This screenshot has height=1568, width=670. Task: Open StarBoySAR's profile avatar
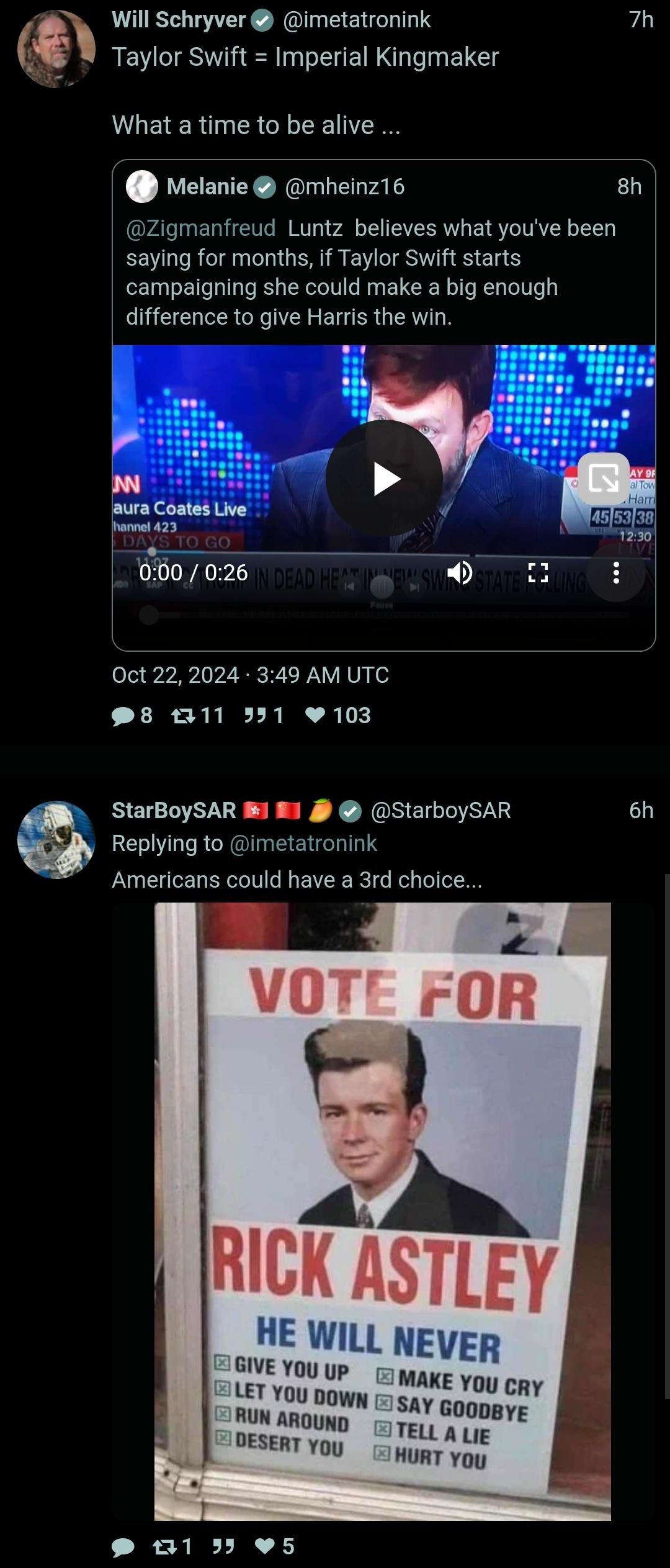56,839
